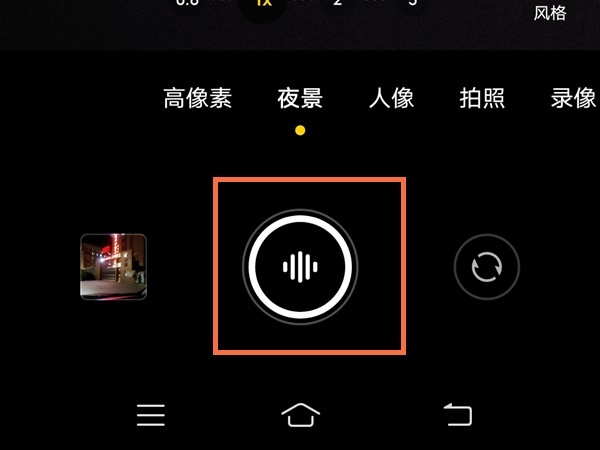Open the last photo thumbnail
Viewport: 600px width, 450px height.
point(113,266)
